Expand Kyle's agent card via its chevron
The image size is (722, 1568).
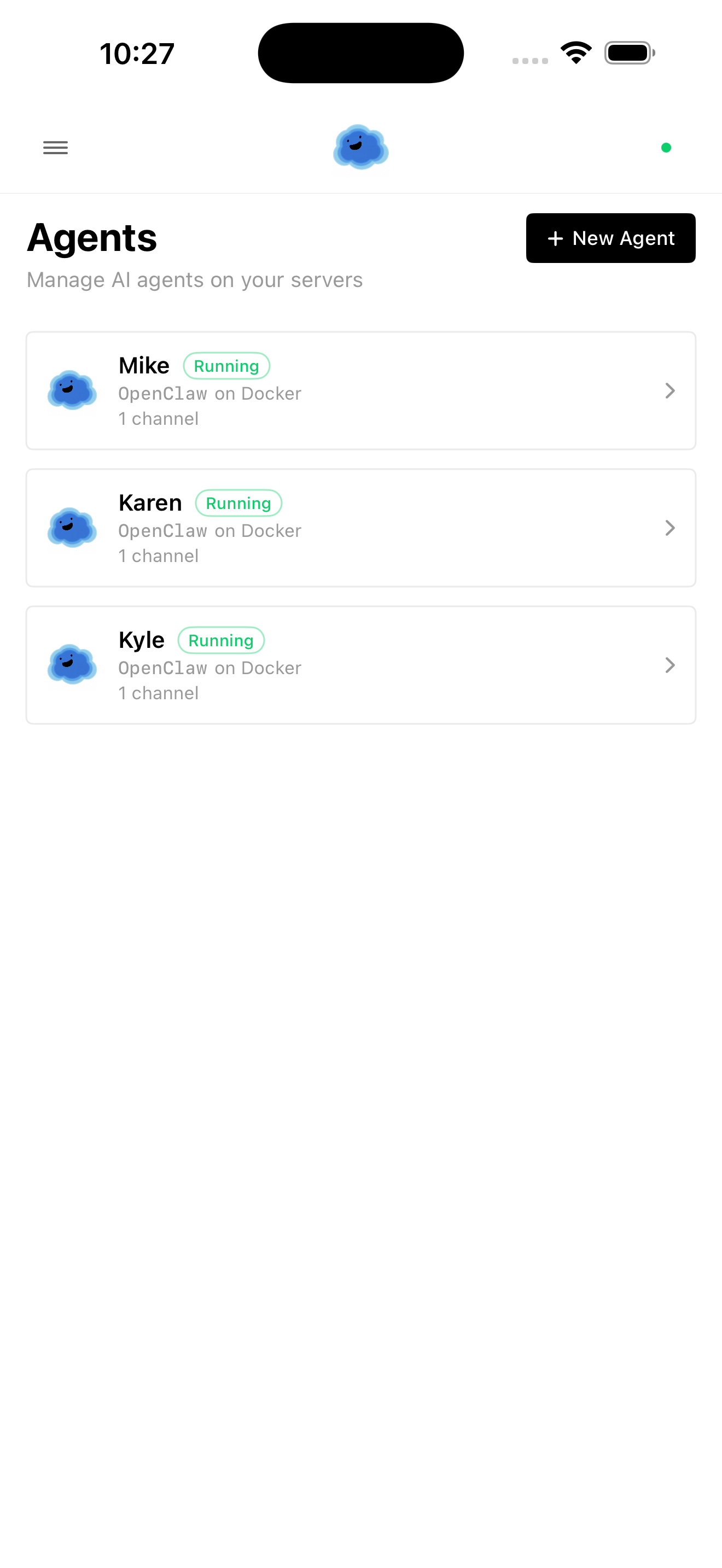670,665
